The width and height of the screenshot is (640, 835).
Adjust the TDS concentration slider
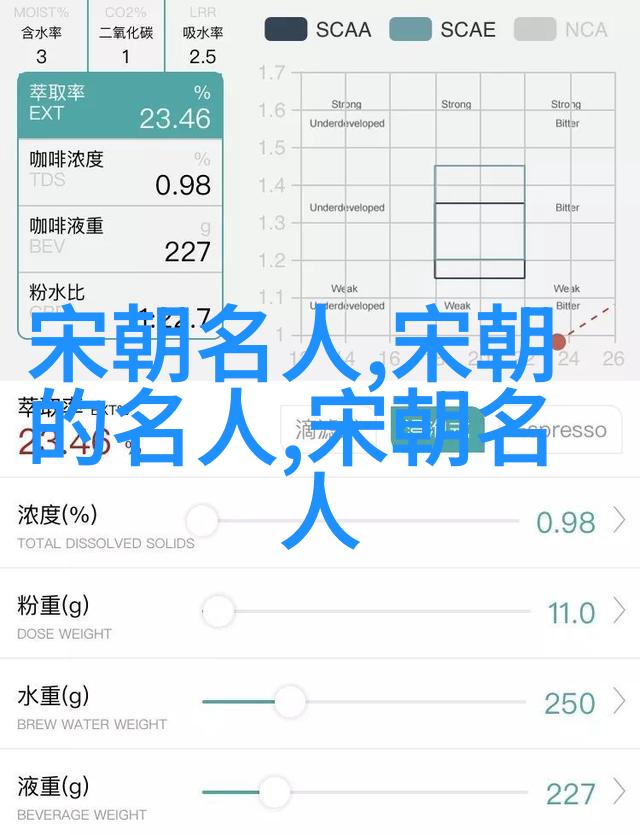202,522
